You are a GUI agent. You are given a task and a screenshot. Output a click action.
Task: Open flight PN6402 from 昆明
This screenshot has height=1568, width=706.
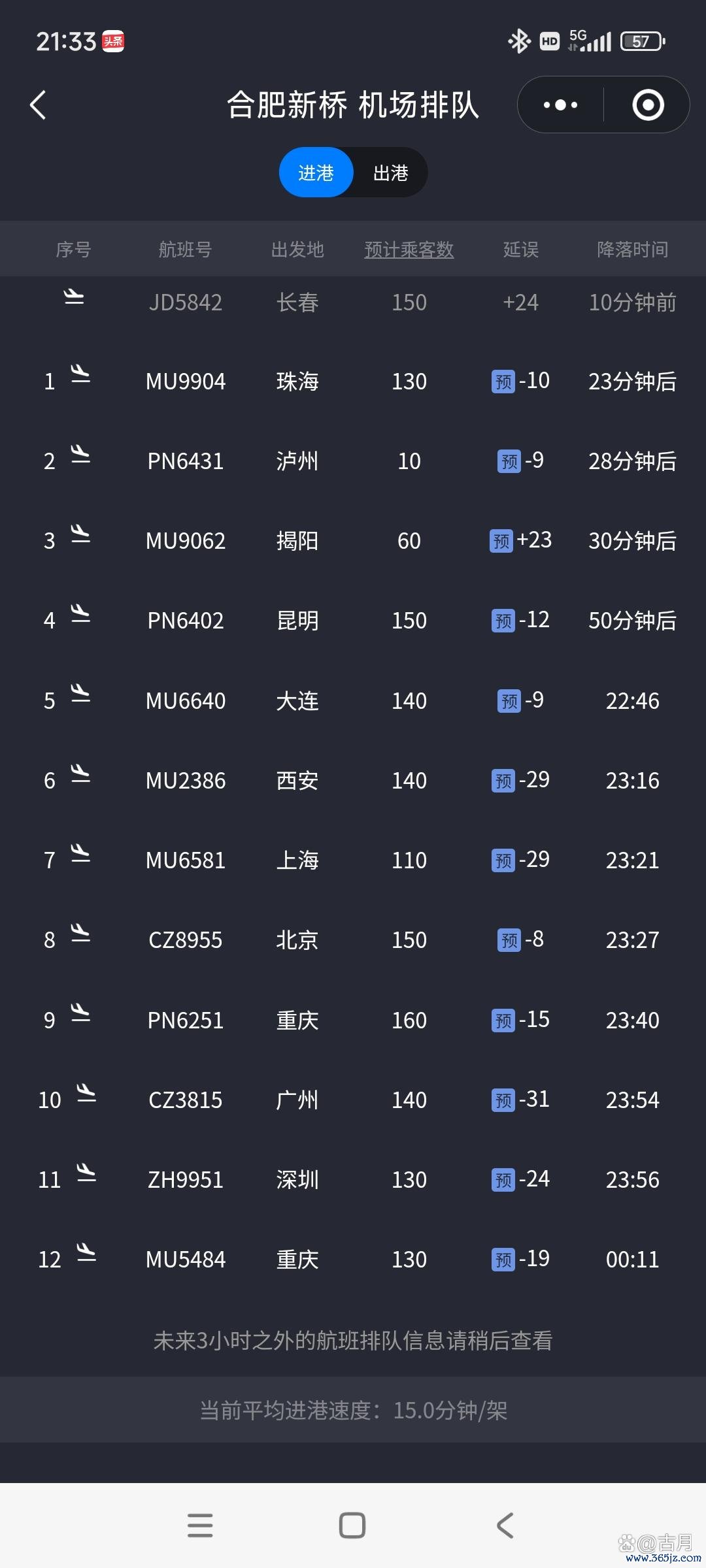click(x=186, y=621)
